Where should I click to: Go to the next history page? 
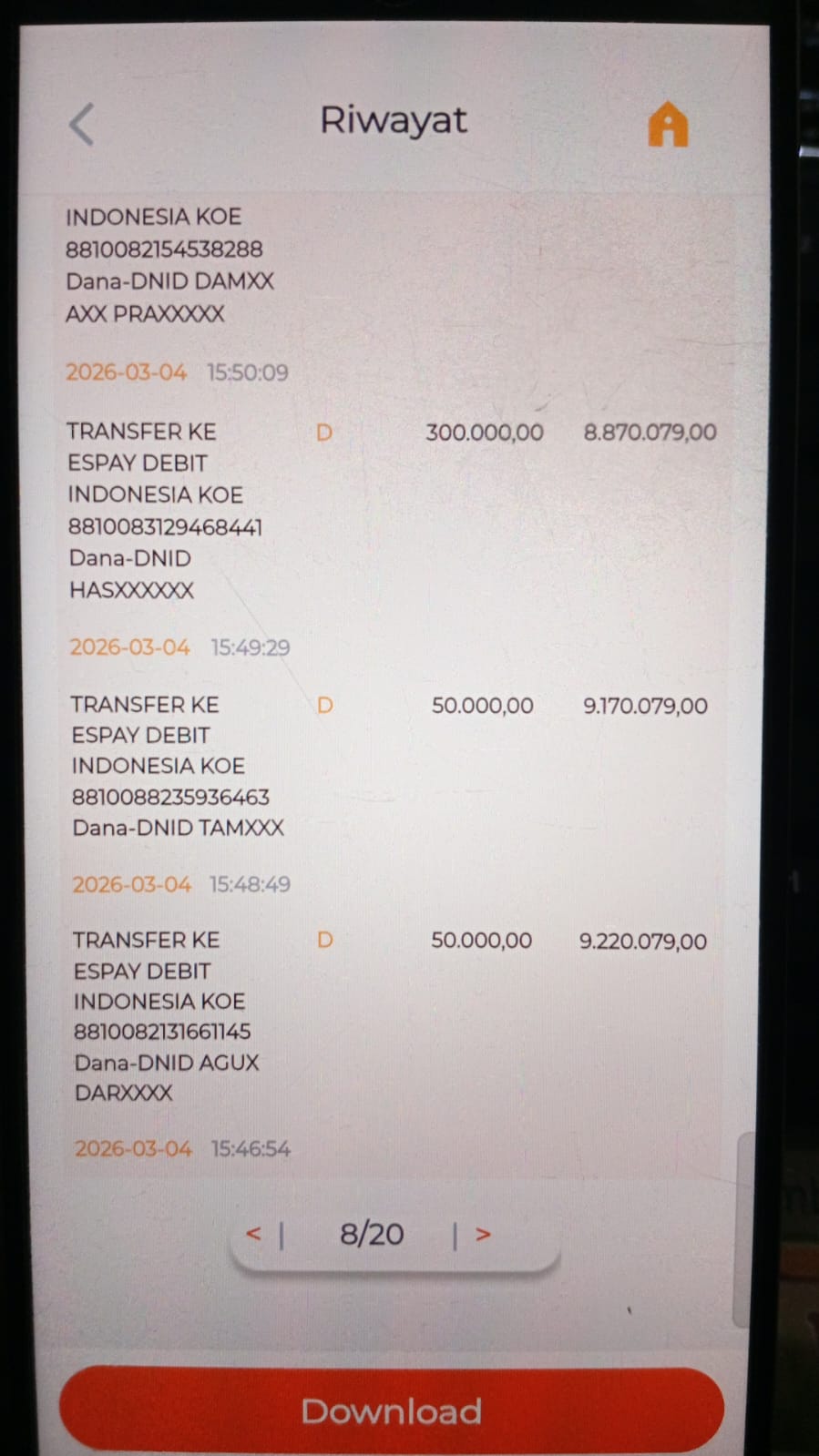tap(483, 1234)
